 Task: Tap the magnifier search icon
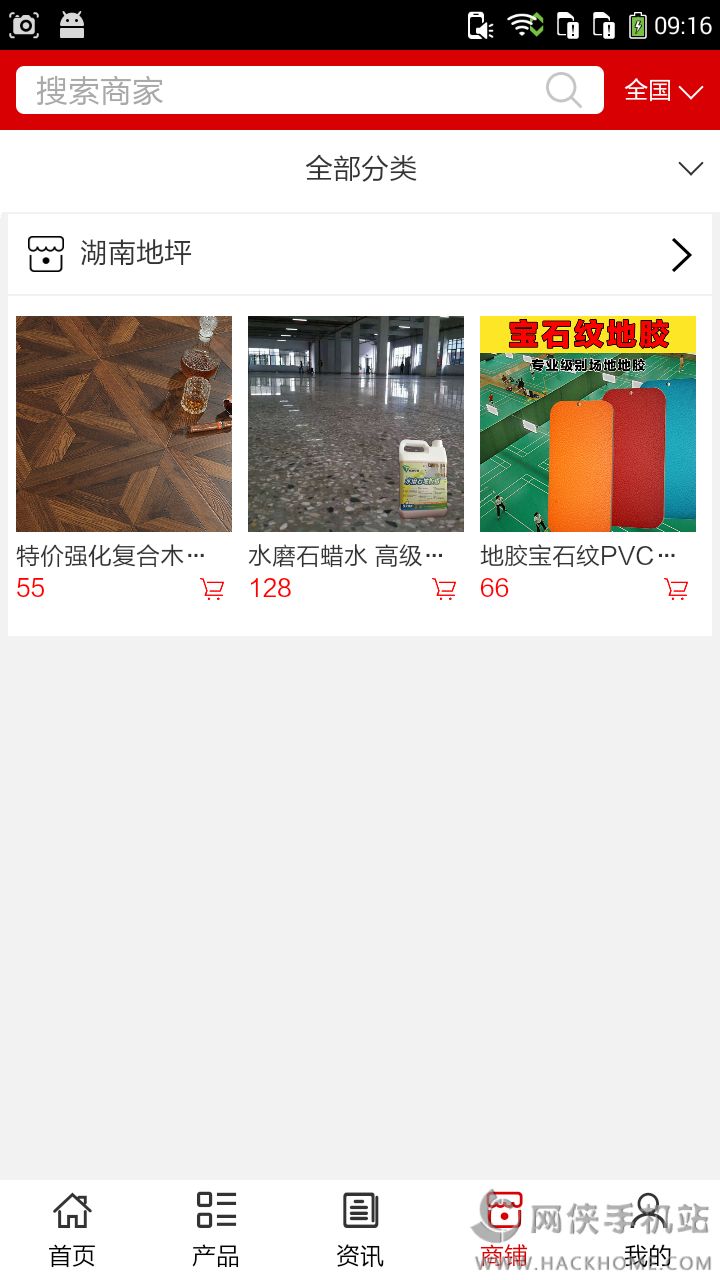pos(564,91)
